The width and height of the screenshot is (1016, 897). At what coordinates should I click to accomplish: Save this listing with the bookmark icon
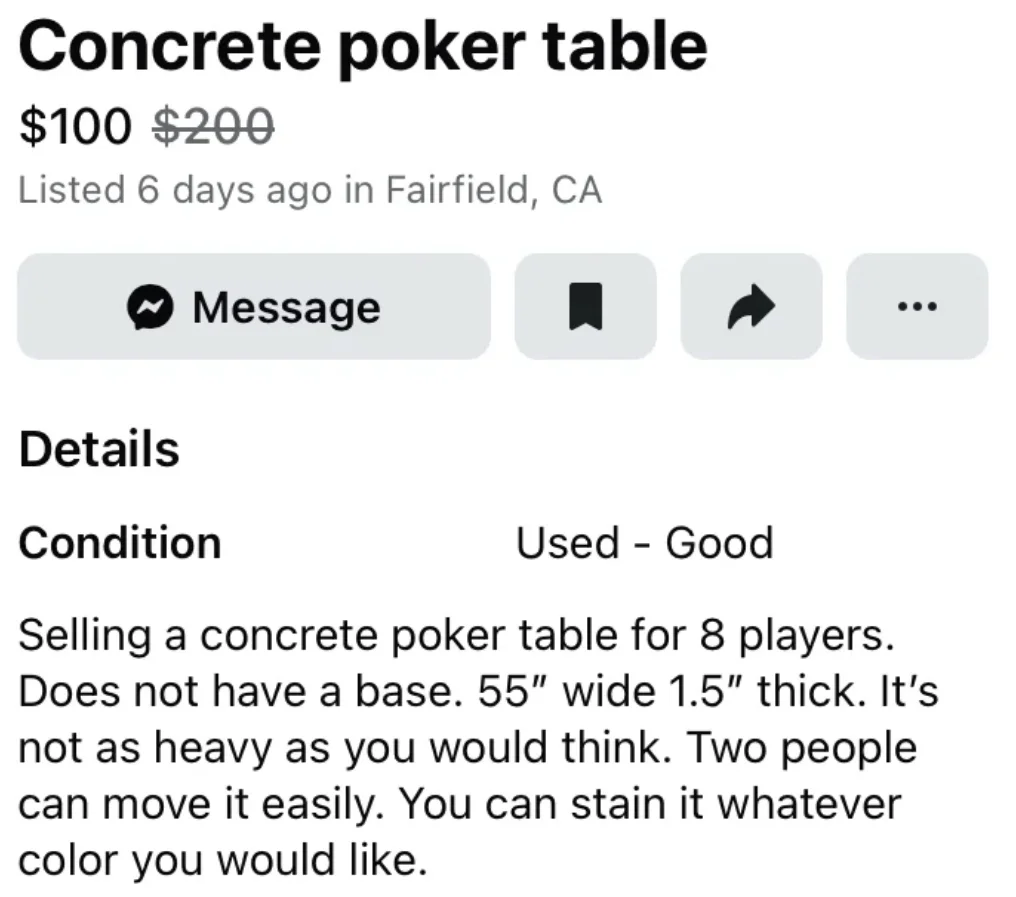(585, 306)
